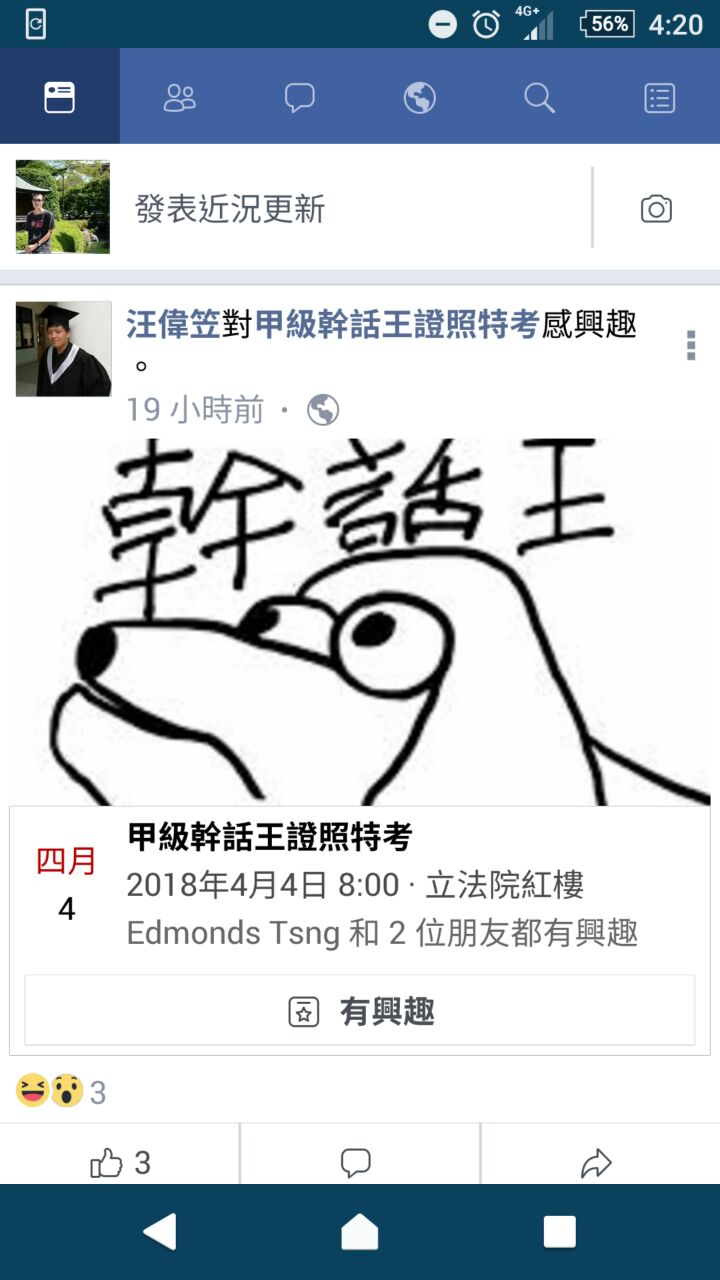Open the camera to add a photo

pyautogui.click(x=656, y=208)
